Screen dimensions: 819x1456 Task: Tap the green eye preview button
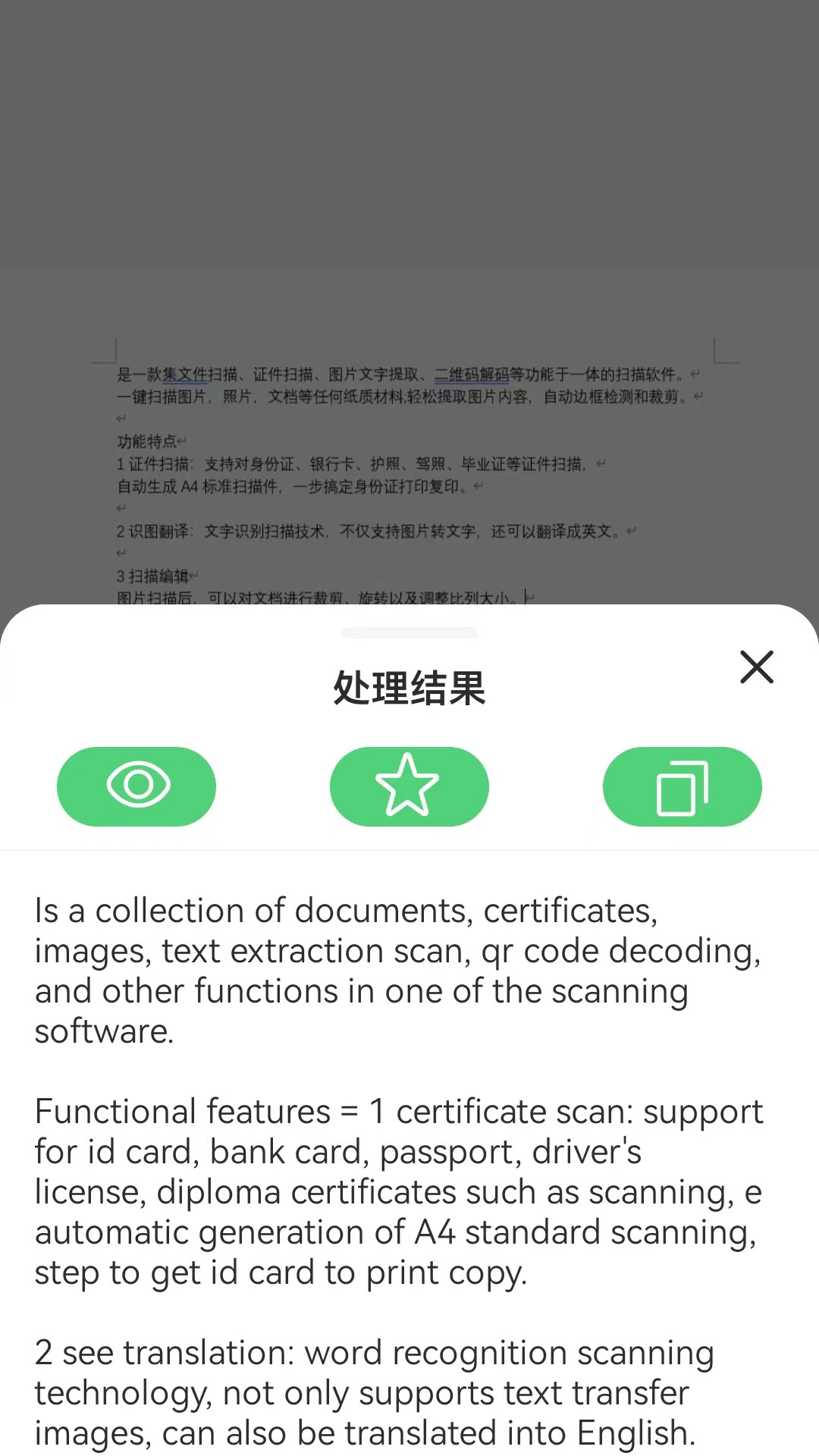136,786
